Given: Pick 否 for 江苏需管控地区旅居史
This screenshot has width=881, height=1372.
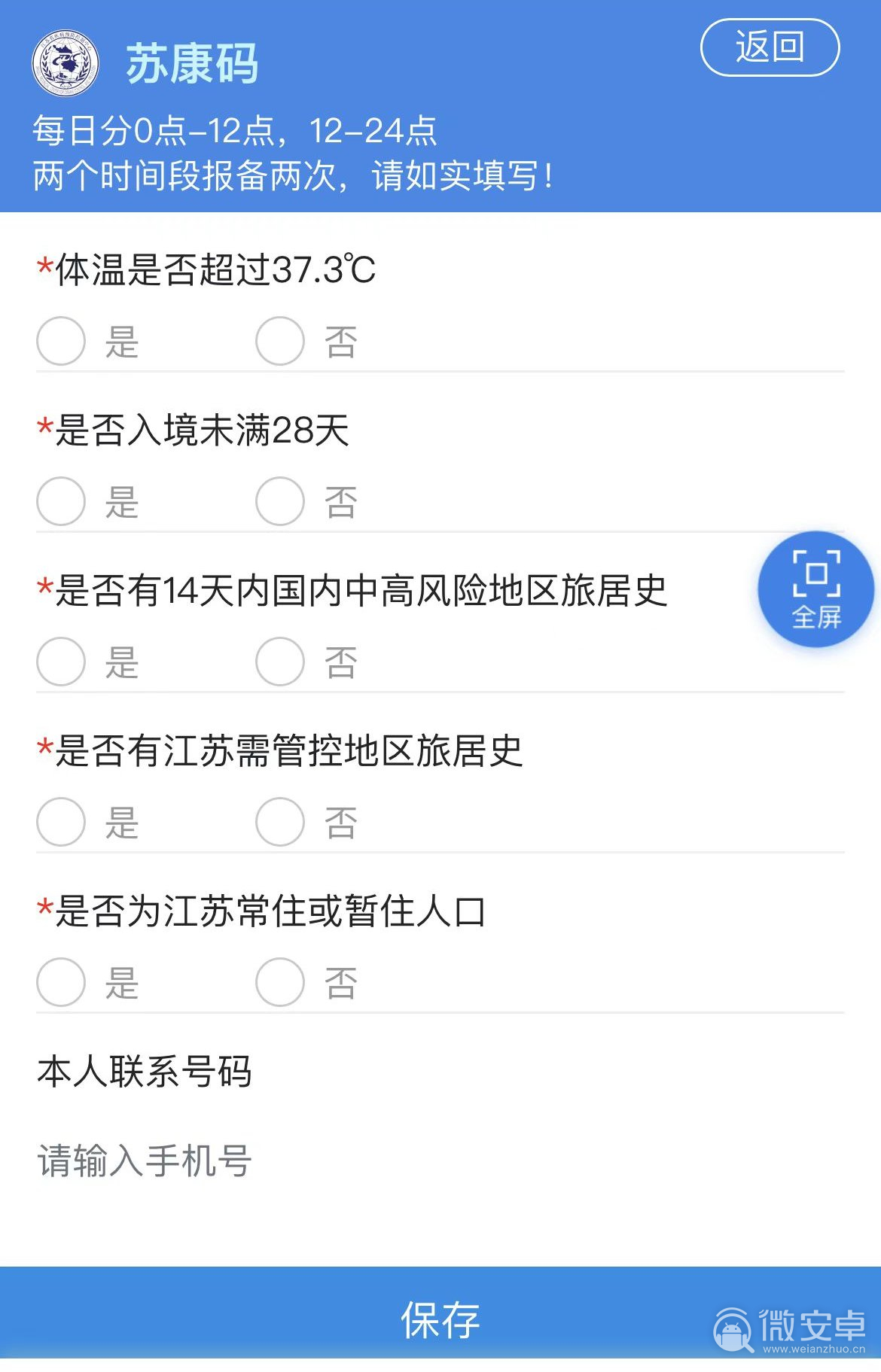Looking at the screenshot, I should 280,822.
